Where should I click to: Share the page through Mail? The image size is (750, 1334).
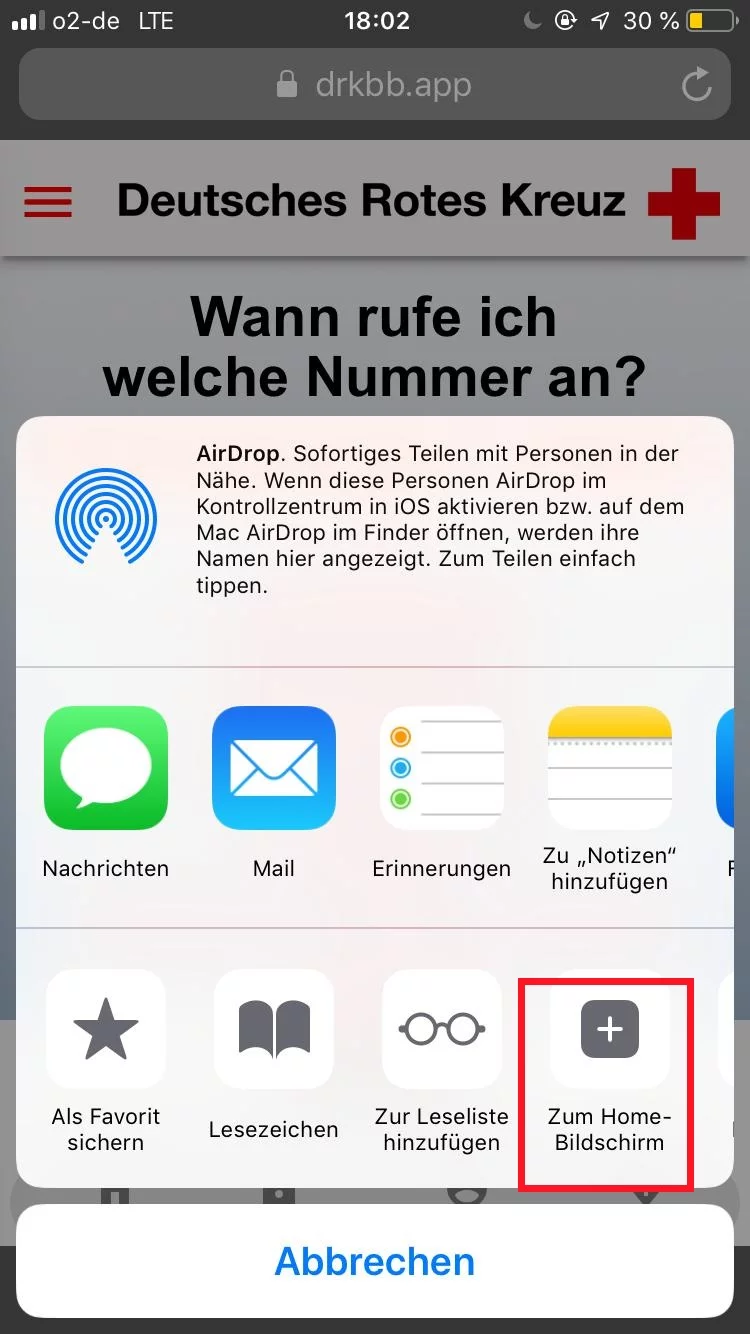click(274, 768)
